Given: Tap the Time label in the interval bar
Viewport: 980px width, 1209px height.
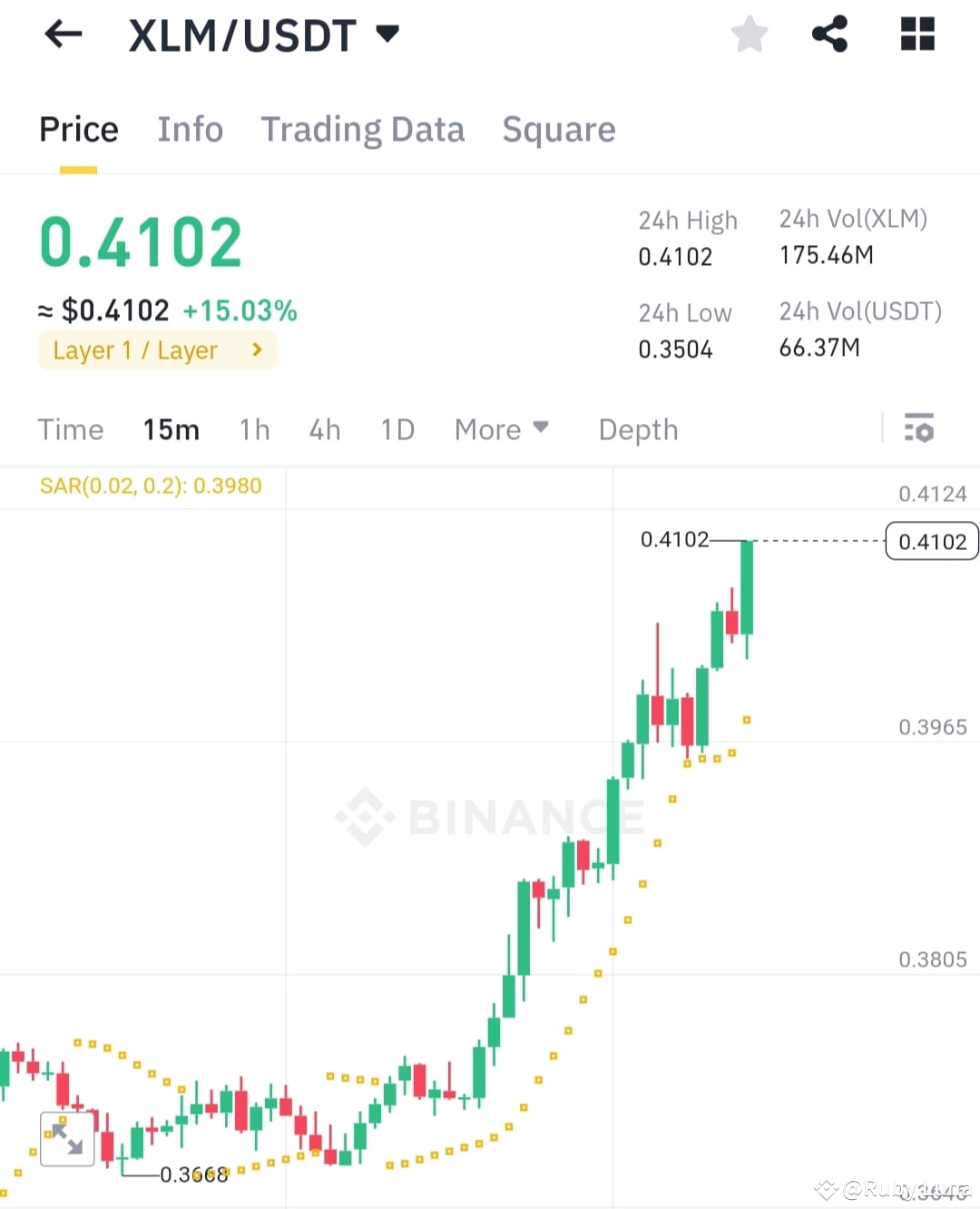Looking at the screenshot, I should click(x=71, y=429).
